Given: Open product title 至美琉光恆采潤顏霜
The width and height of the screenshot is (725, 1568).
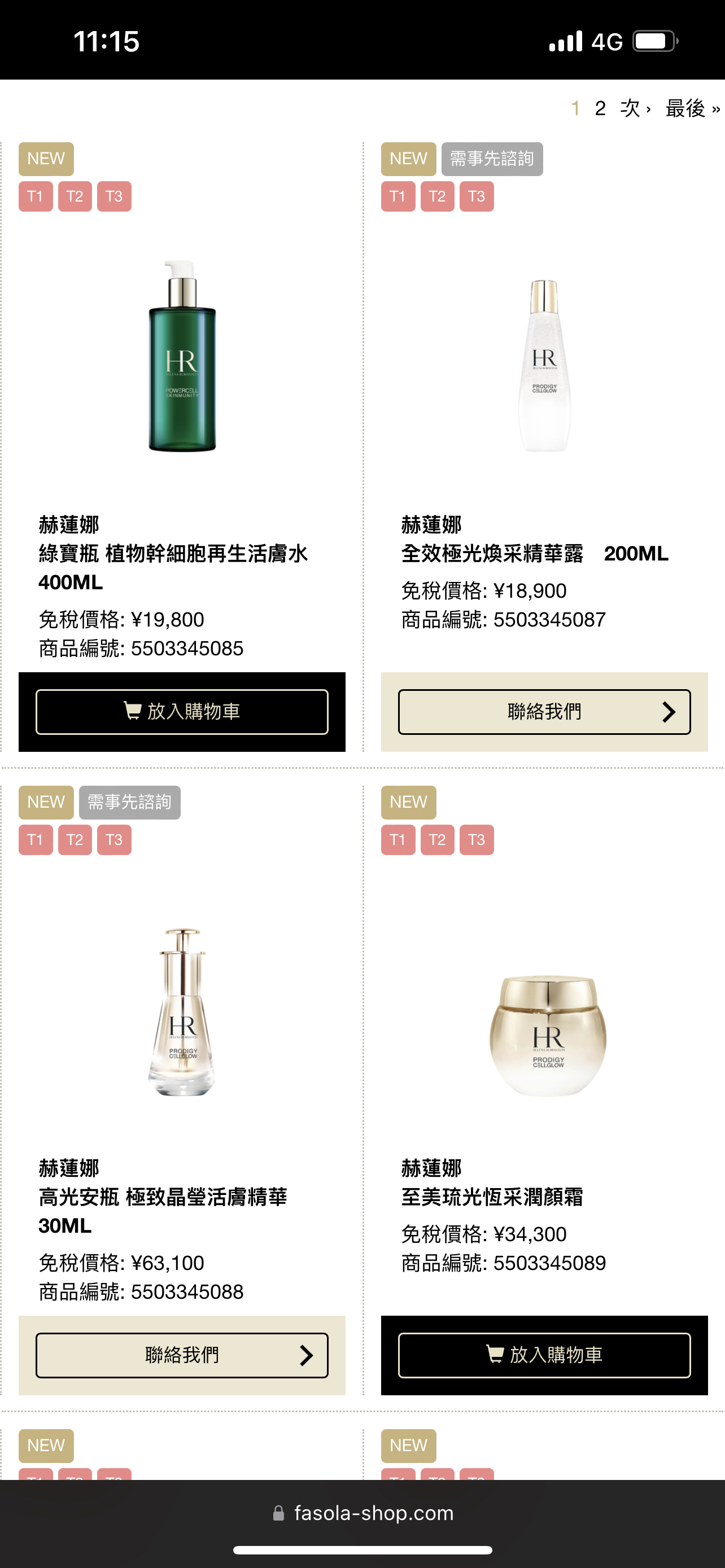Looking at the screenshot, I should pos(492,1197).
